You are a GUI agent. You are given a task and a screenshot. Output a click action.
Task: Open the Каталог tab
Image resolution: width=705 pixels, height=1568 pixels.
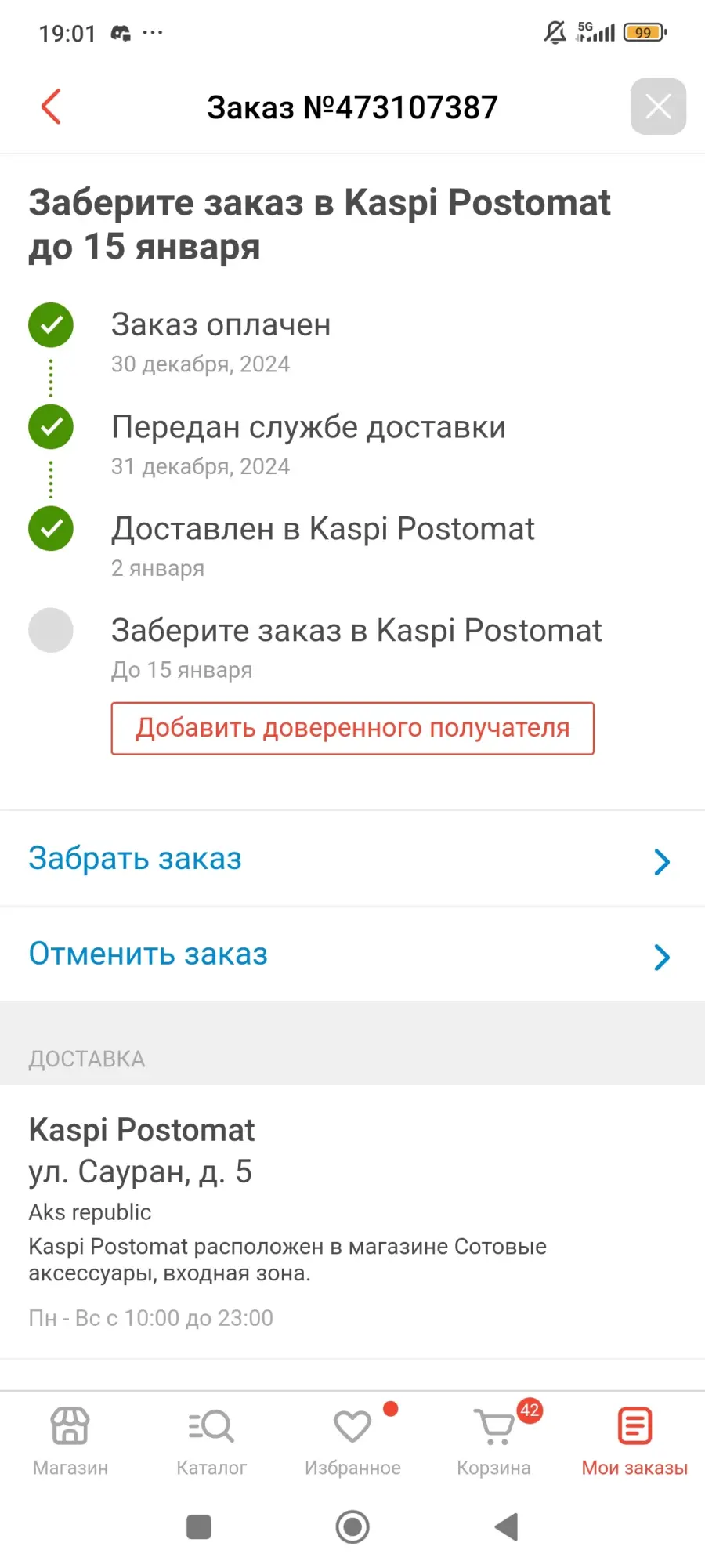coord(211,1440)
